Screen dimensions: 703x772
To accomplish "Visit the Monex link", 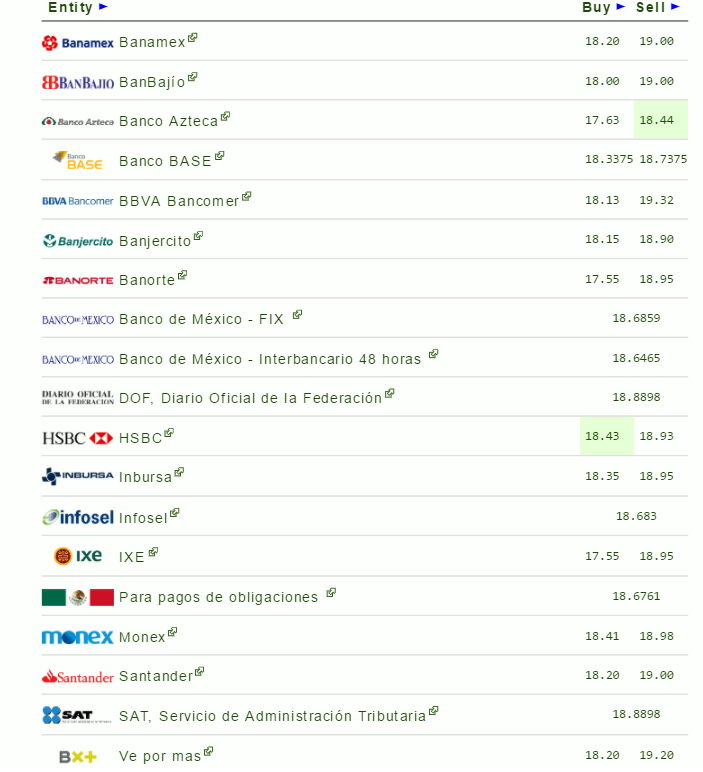I will pyautogui.click(x=142, y=637).
